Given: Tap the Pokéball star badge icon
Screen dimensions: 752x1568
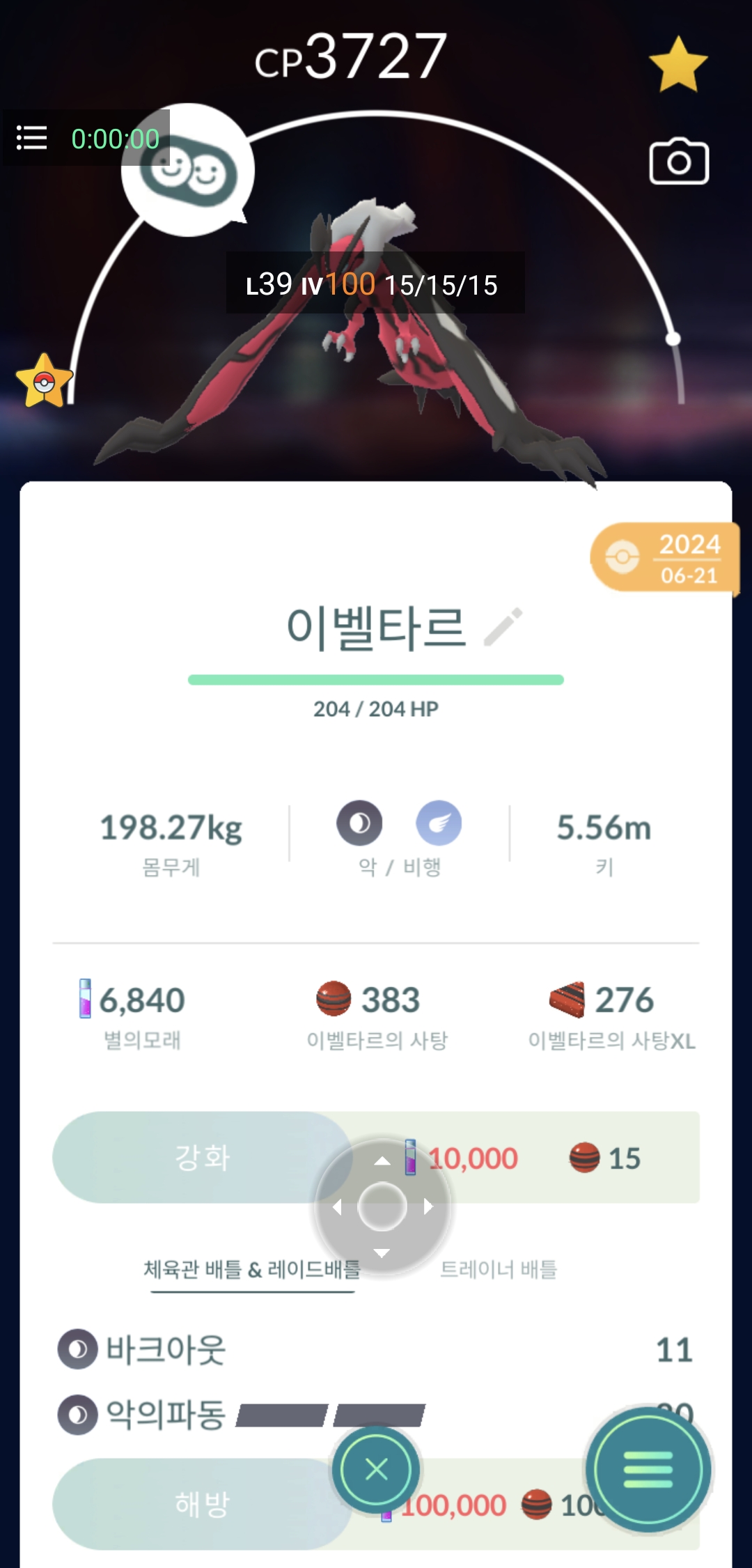Looking at the screenshot, I should (x=44, y=381).
